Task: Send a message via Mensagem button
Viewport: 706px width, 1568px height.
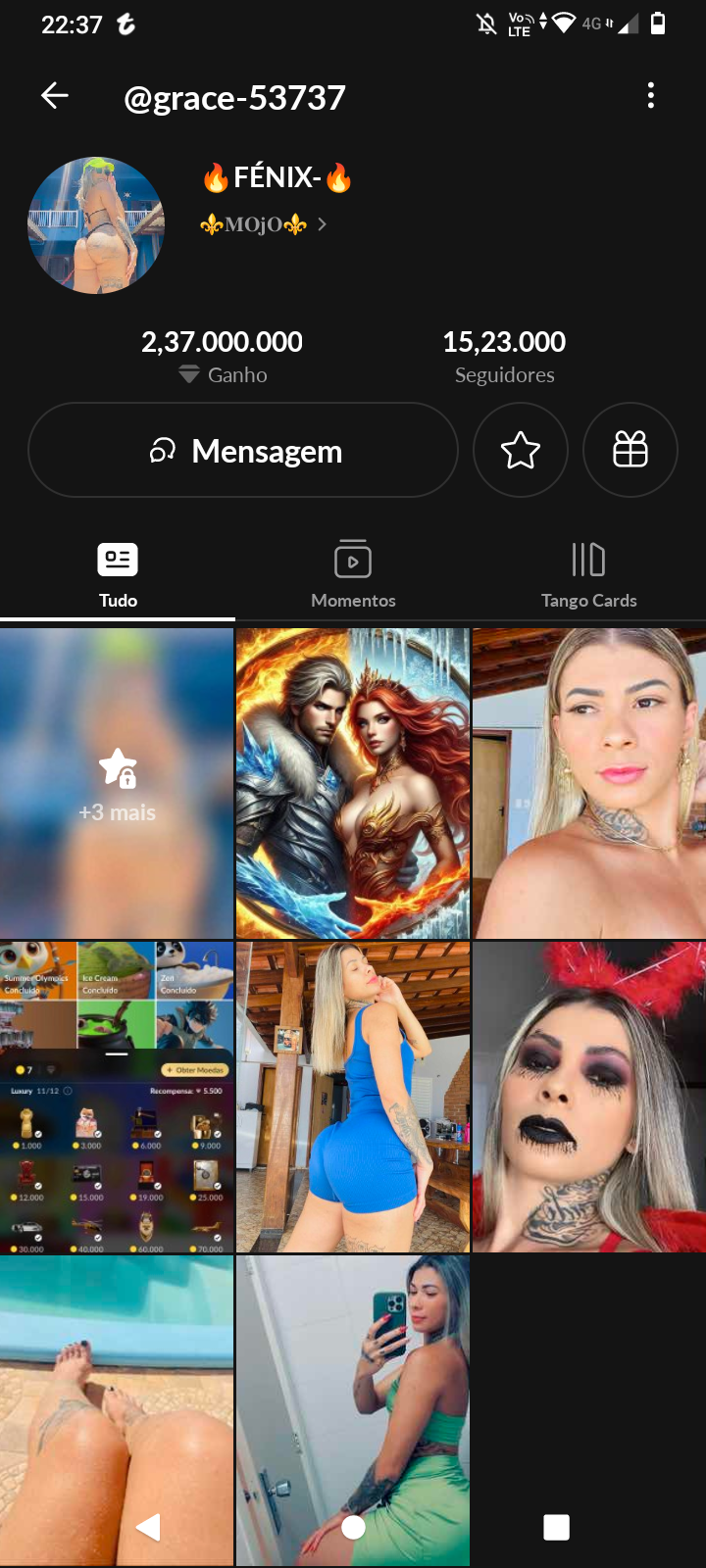Action: click(243, 451)
